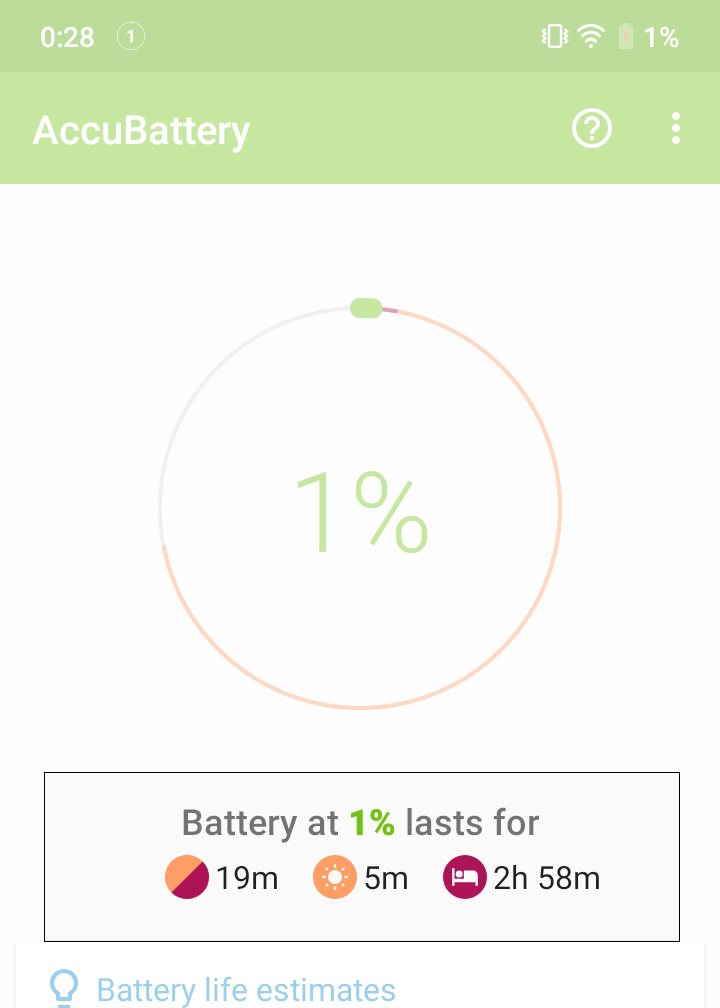Tap the 19m combined usage estimate
720x1008 pixels.
click(x=246, y=877)
